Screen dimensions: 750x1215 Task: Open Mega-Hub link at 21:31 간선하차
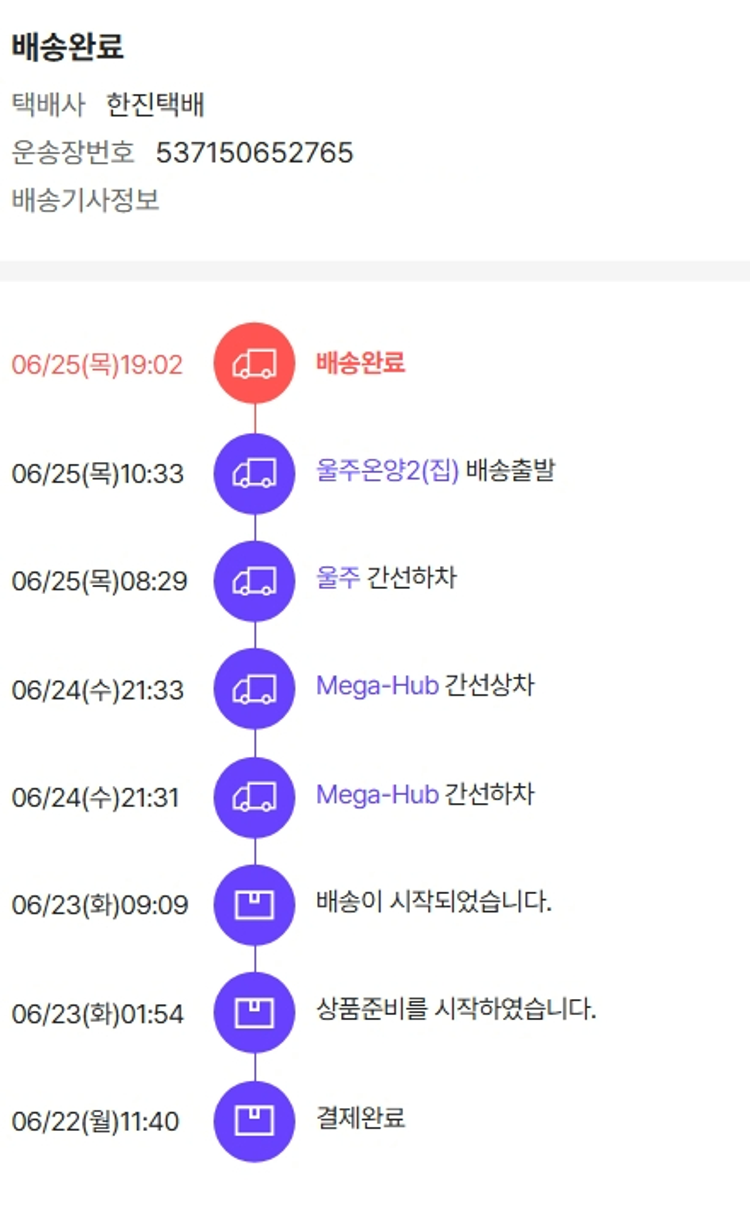pos(377,794)
